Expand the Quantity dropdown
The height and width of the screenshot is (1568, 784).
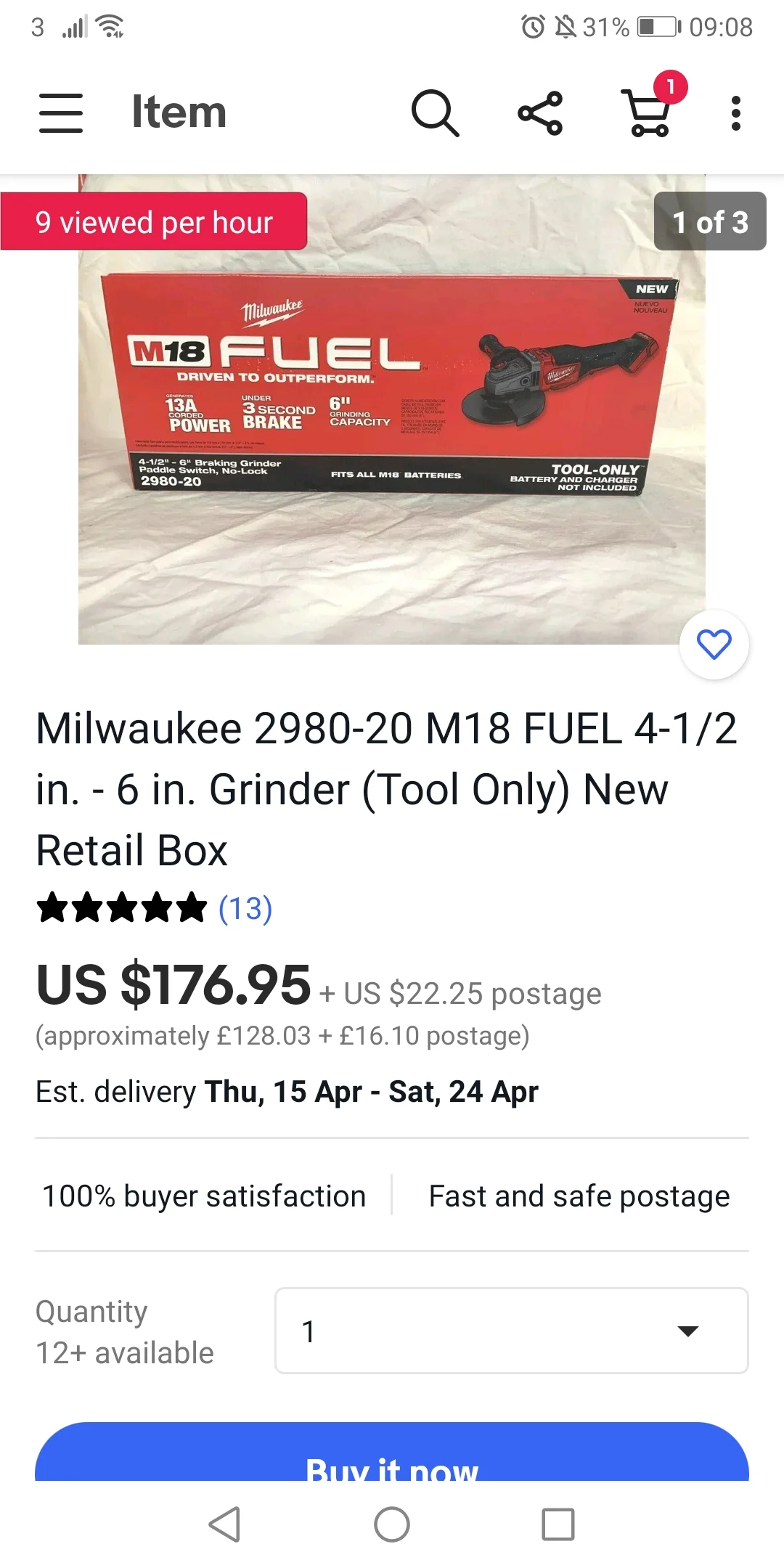click(x=512, y=1331)
